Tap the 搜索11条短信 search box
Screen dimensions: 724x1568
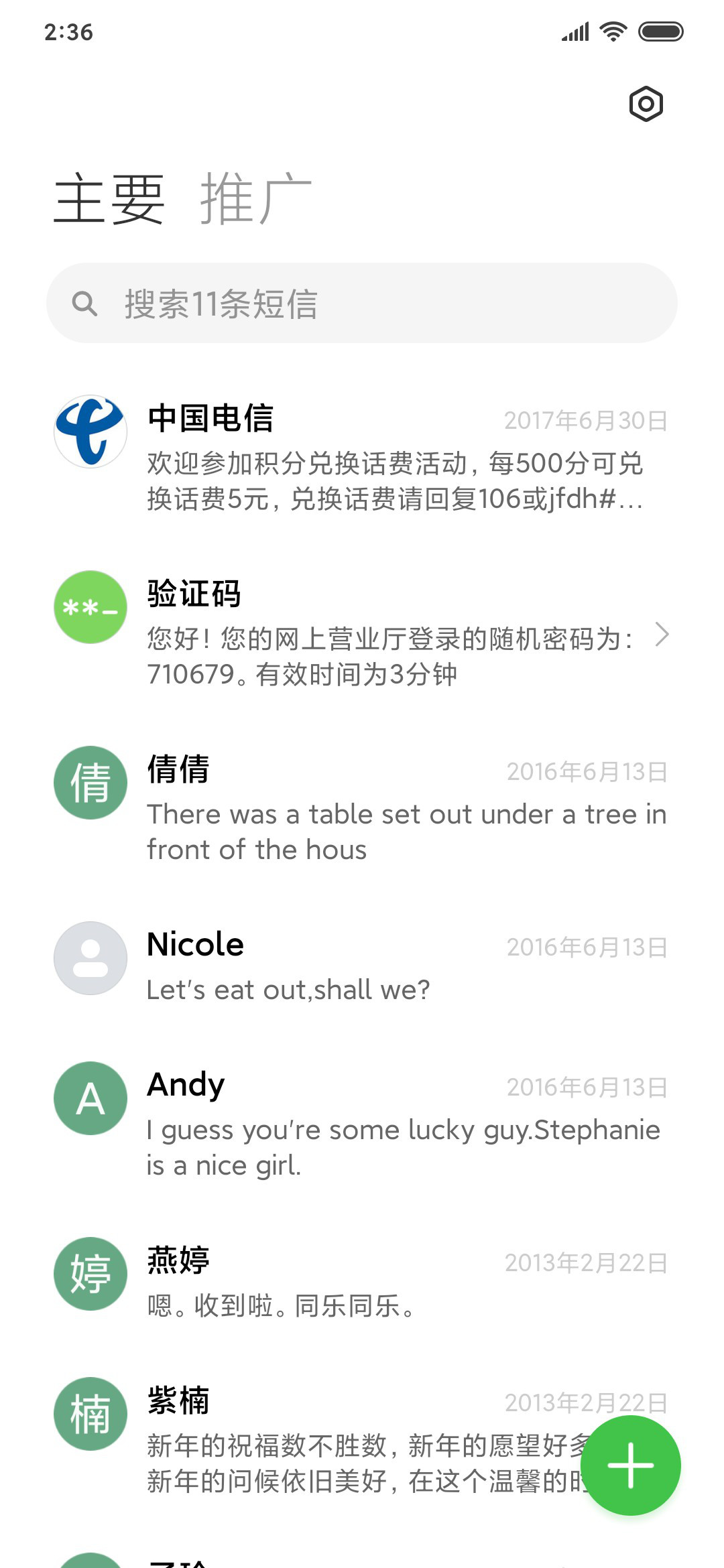(x=362, y=303)
